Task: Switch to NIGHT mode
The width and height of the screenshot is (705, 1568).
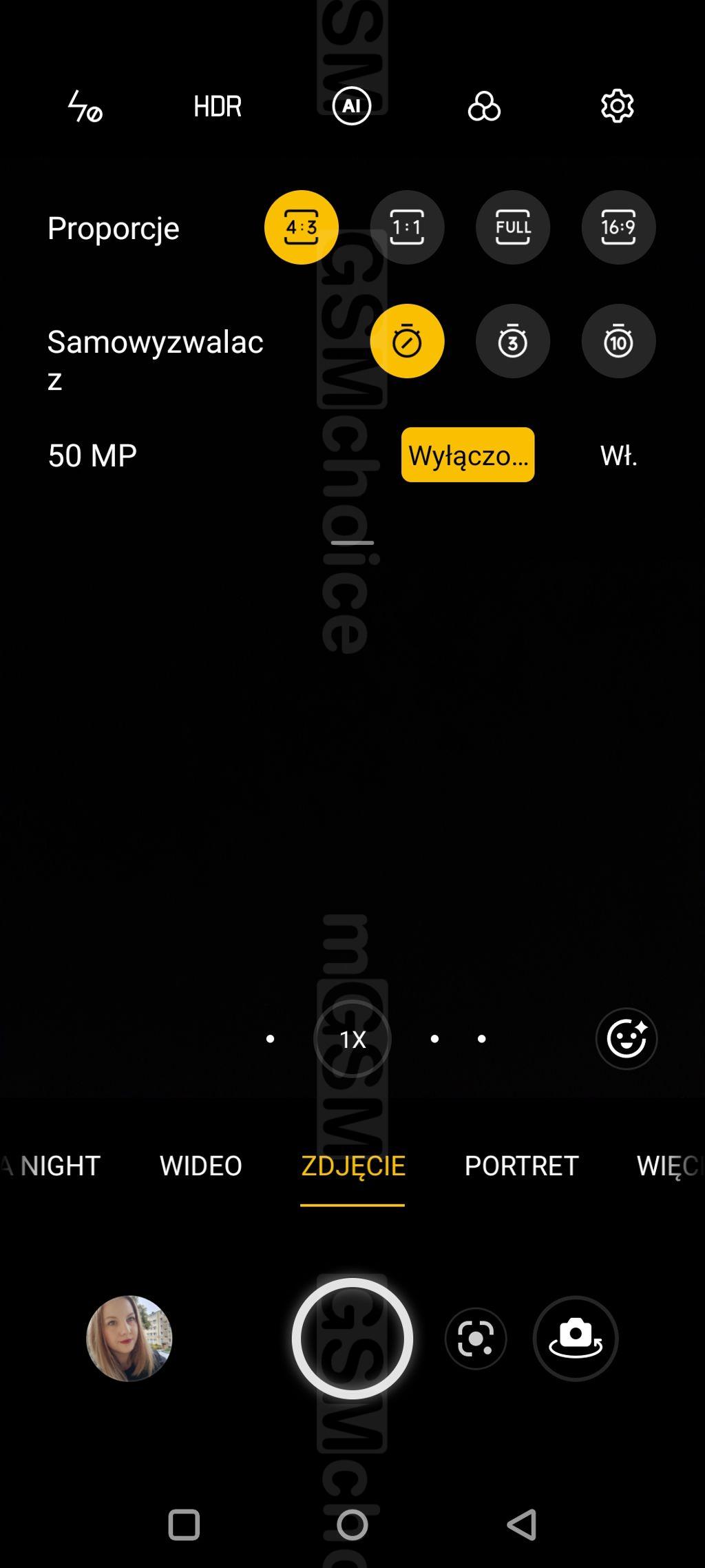Action: (x=60, y=1166)
